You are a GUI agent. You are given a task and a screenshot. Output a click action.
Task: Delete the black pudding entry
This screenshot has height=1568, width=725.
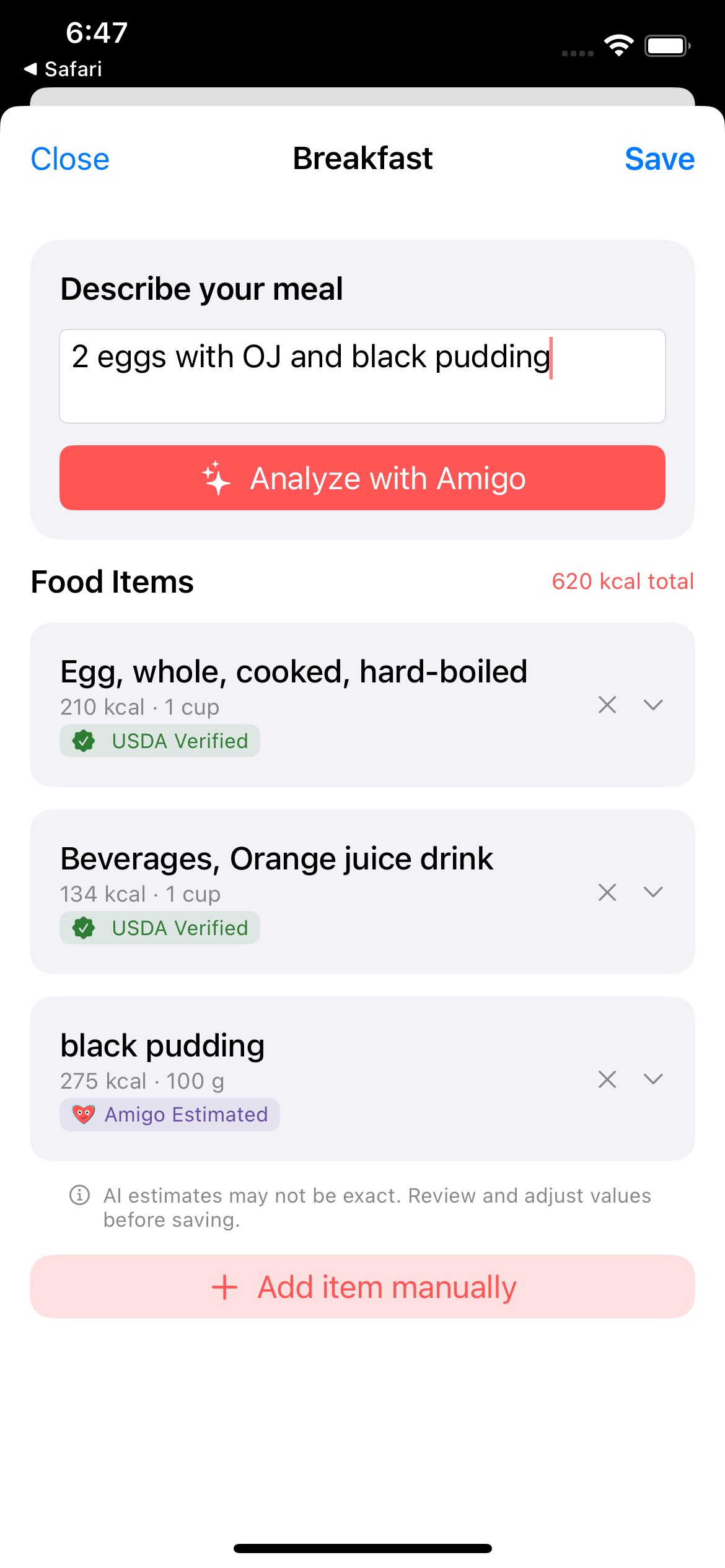coord(607,1079)
